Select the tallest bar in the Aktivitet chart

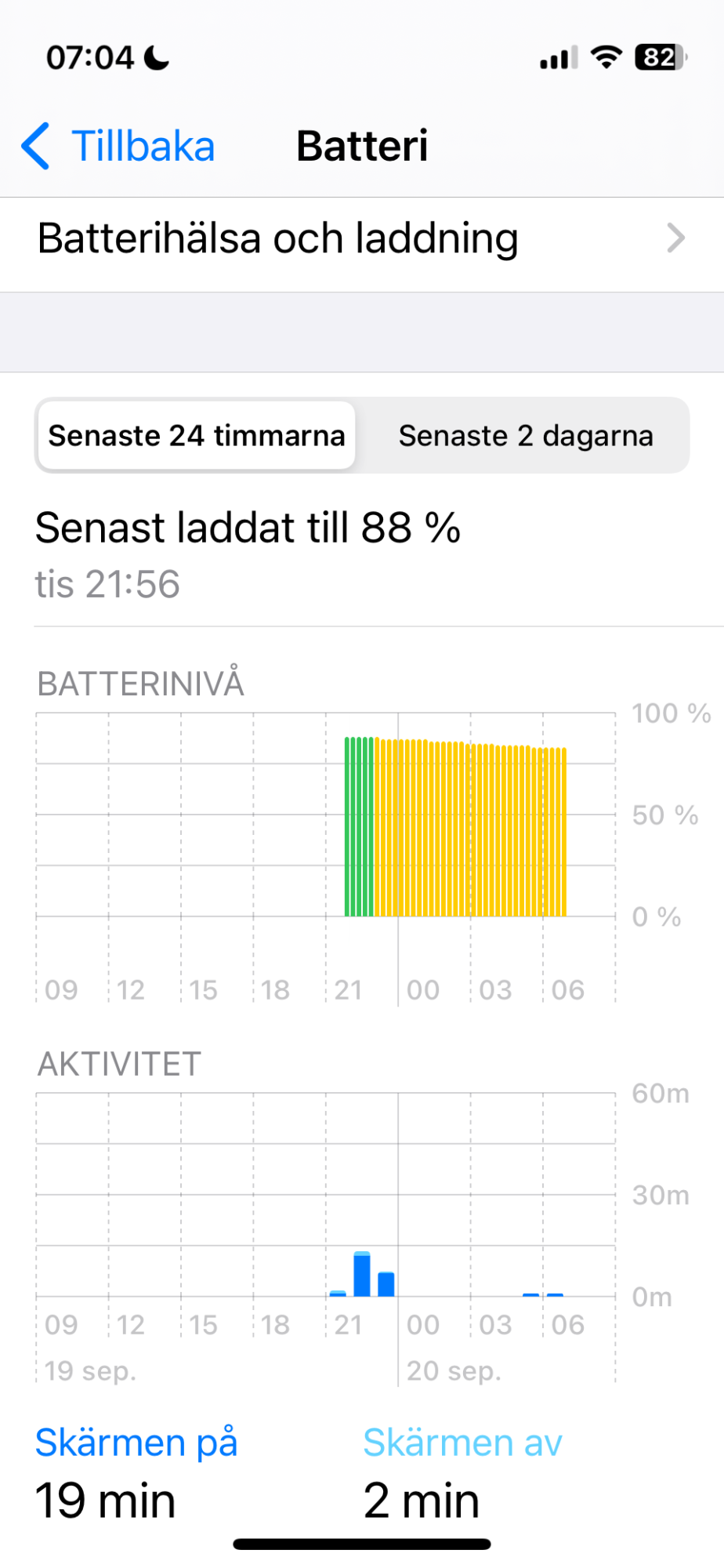[362, 1274]
